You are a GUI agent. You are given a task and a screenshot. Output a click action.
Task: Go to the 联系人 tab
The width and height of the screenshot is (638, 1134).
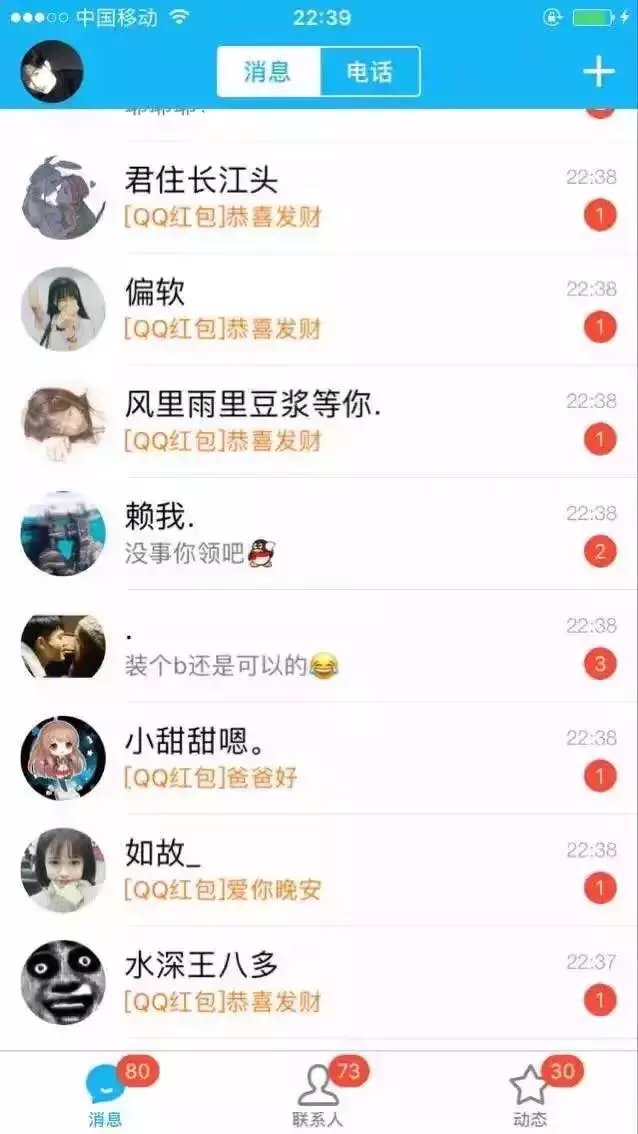click(x=318, y=1094)
